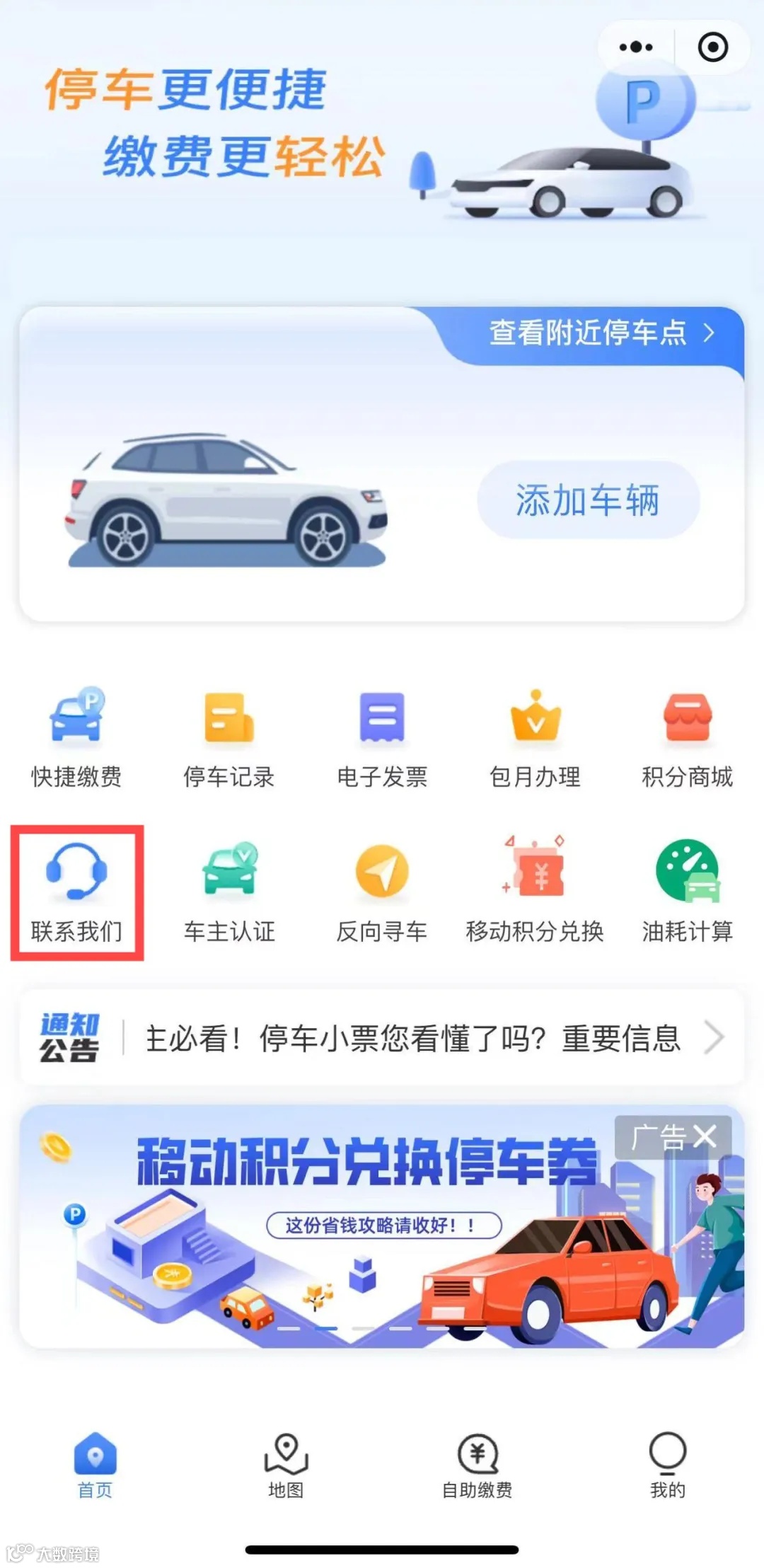Switch to the 地图 map tab
The height and width of the screenshot is (1568, 764).
pyautogui.click(x=286, y=1468)
